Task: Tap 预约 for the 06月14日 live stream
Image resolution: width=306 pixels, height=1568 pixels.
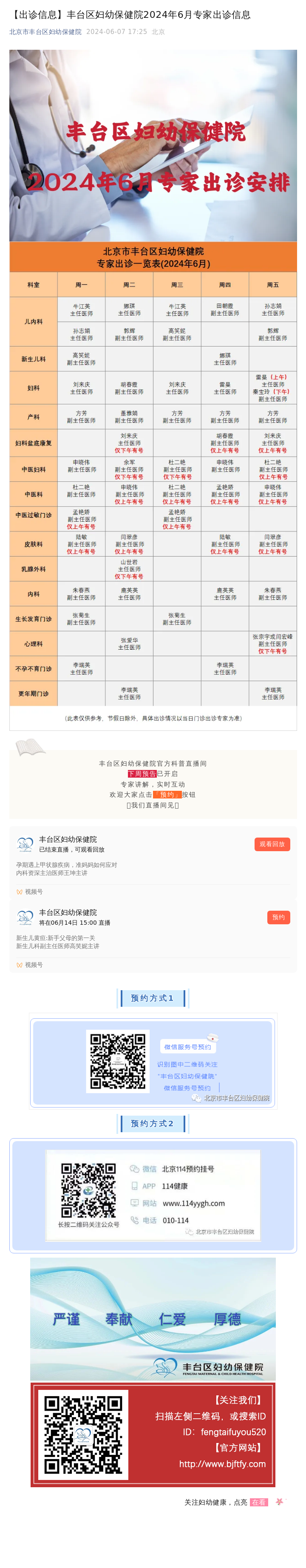Action: coord(278,917)
